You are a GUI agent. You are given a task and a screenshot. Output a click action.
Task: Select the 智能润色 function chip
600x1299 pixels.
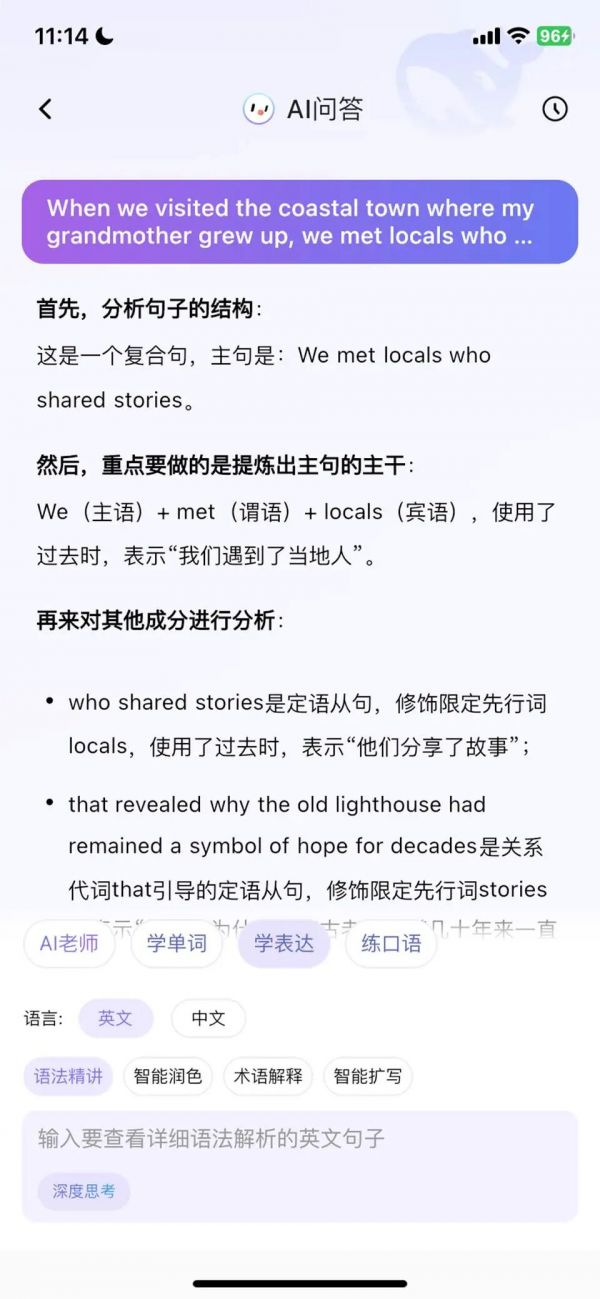click(168, 1076)
